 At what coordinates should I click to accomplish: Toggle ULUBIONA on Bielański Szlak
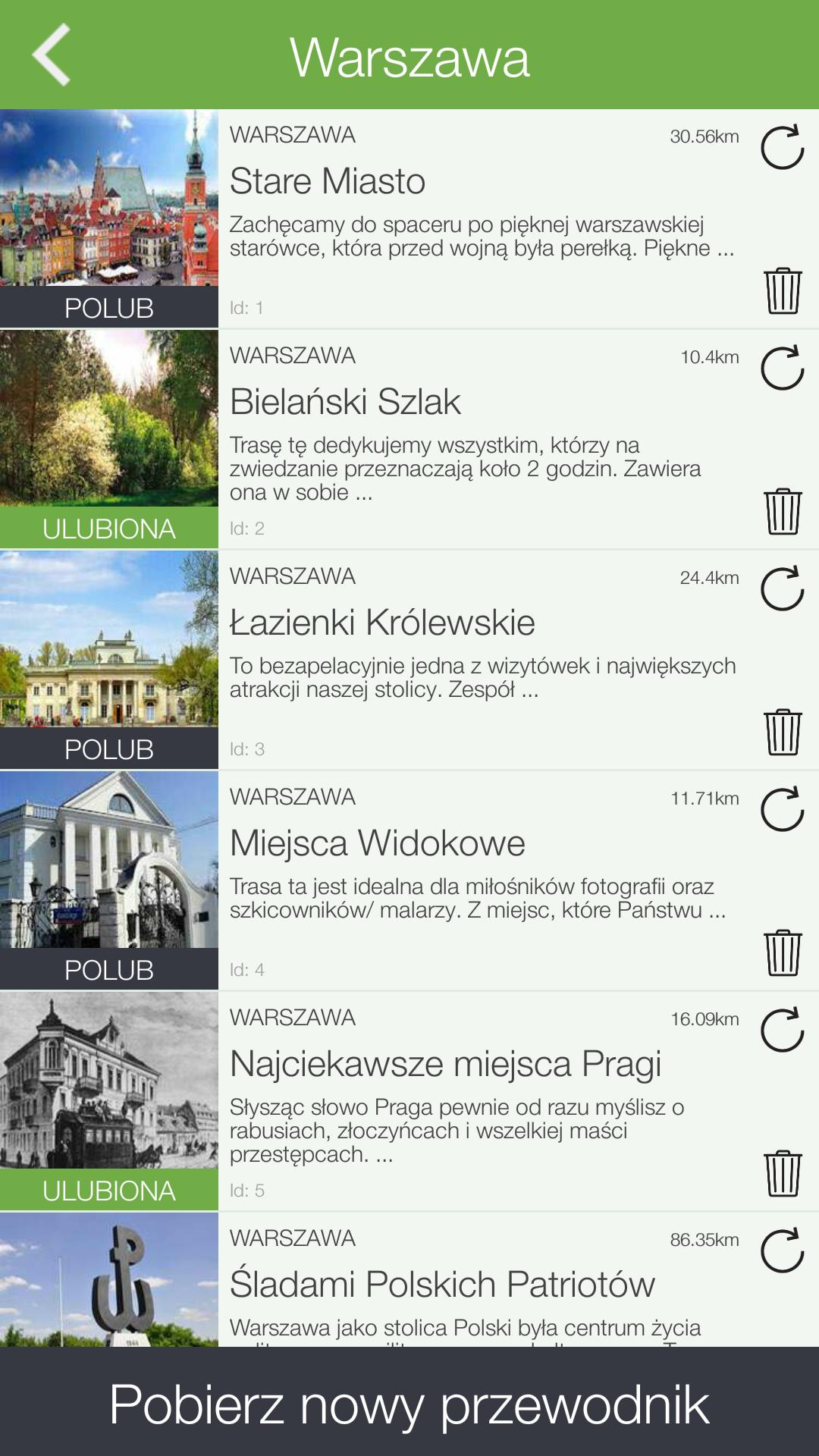tap(109, 529)
